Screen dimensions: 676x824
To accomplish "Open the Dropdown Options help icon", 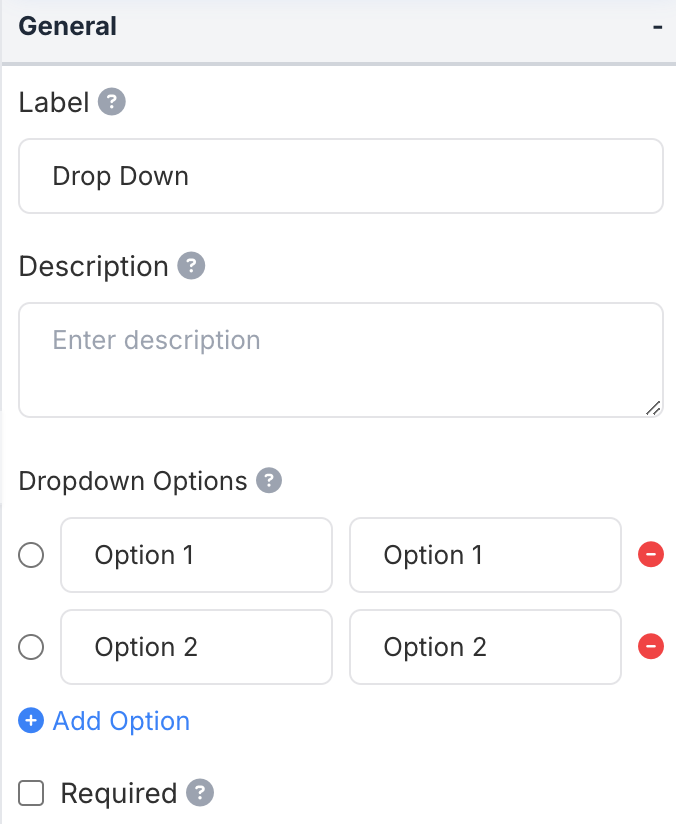I will (269, 481).
